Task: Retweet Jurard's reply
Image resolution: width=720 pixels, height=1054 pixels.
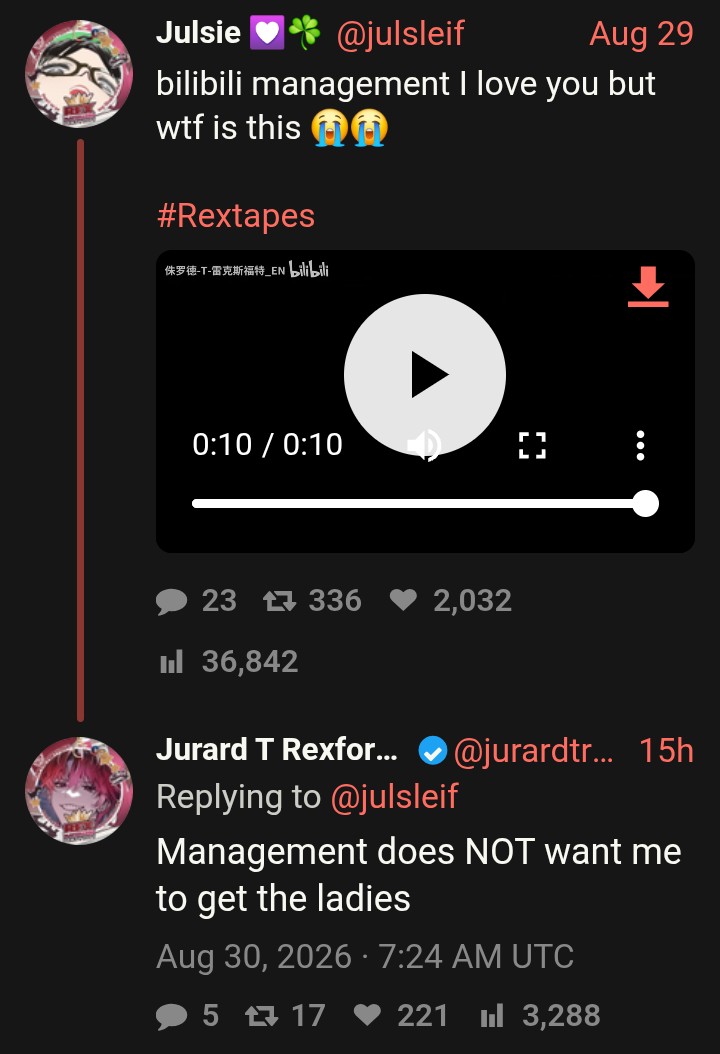Action: (286, 1015)
